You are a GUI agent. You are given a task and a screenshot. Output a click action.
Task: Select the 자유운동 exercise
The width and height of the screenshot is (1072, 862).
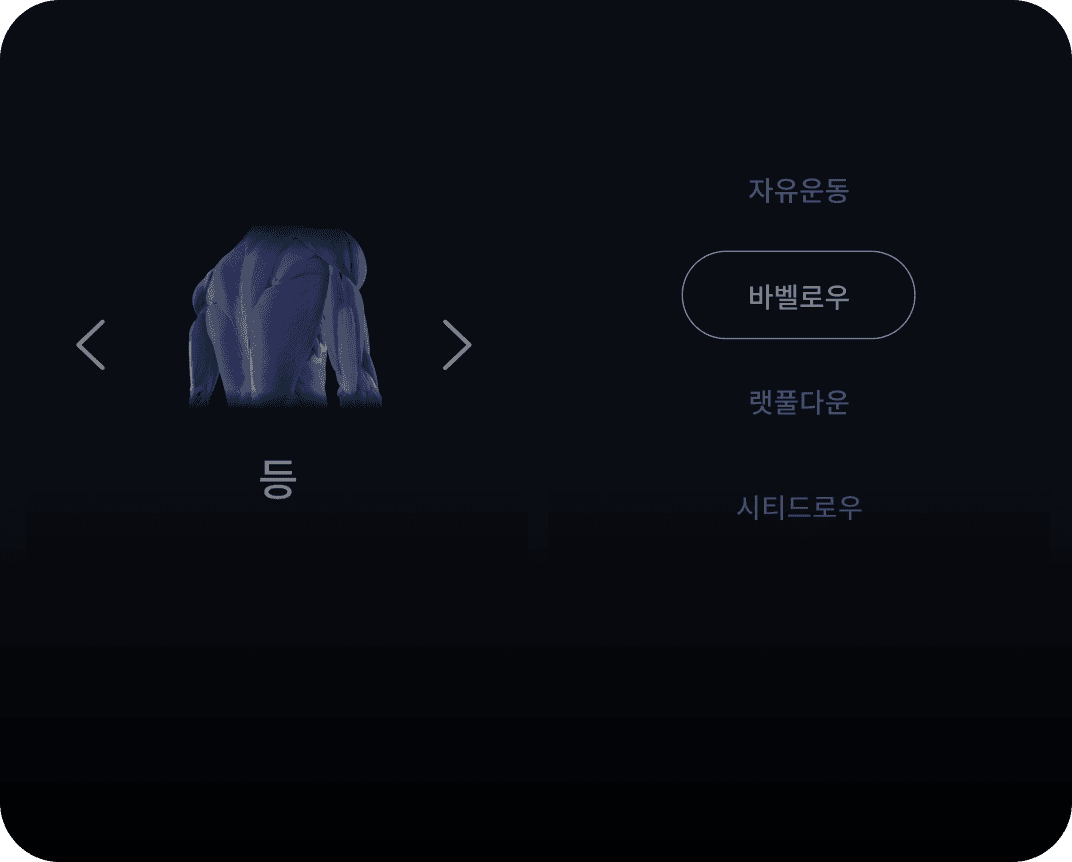(798, 190)
